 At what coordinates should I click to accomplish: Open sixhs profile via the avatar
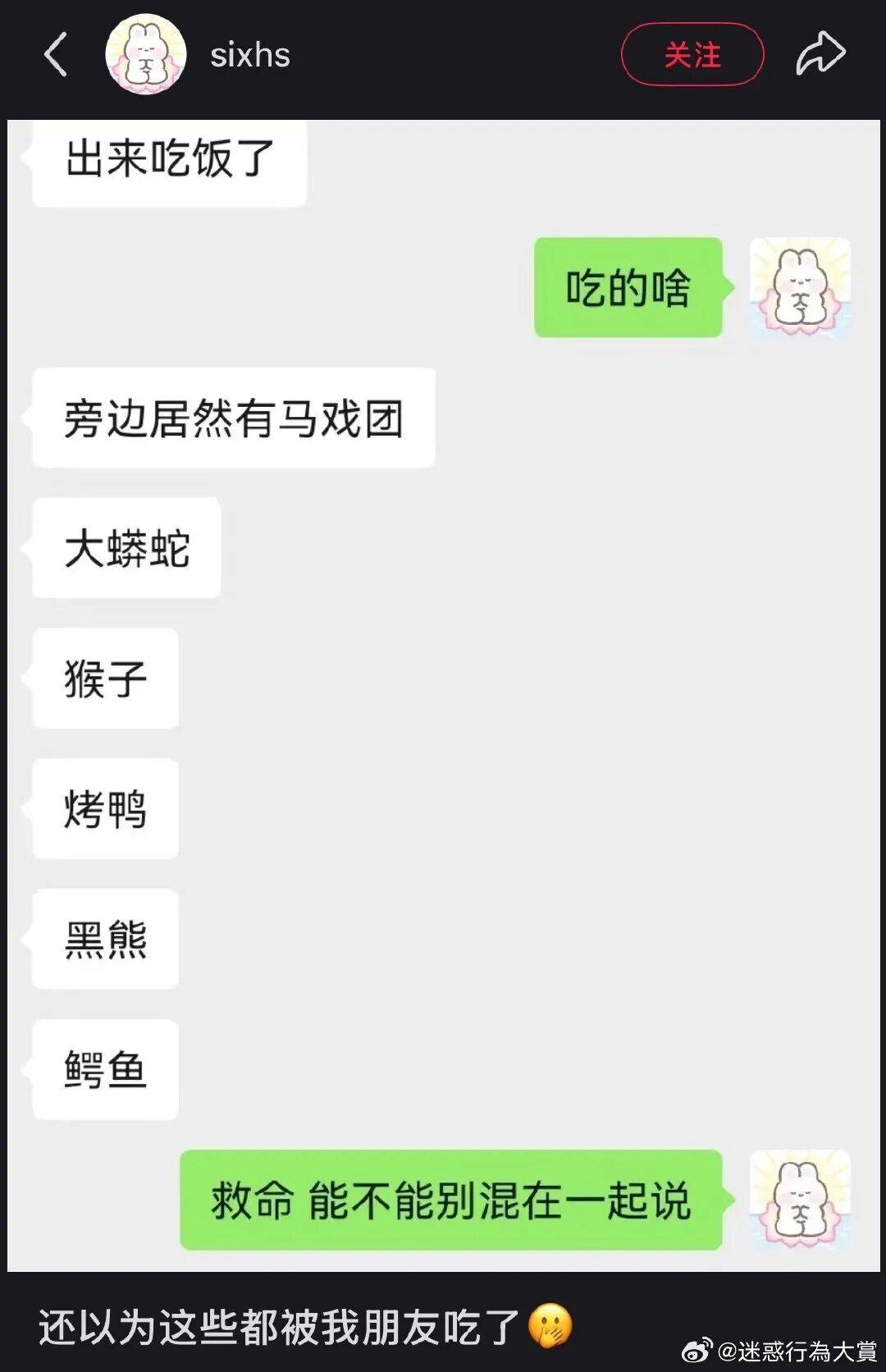coord(145,55)
